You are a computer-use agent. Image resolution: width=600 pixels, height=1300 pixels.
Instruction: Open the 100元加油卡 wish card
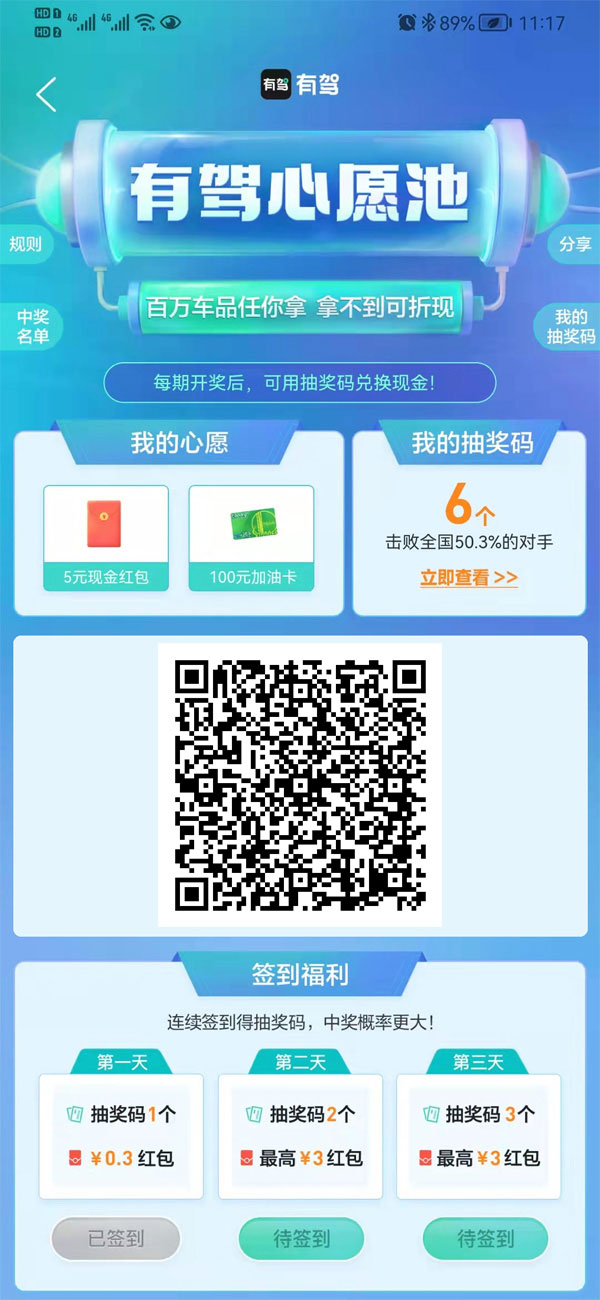[251, 537]
